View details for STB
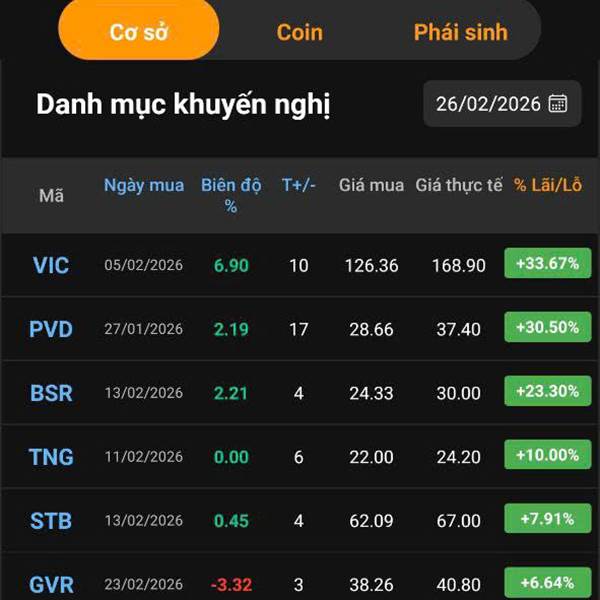Image resolution: width=600 pixels, height=600 pixels. (51, 521)
